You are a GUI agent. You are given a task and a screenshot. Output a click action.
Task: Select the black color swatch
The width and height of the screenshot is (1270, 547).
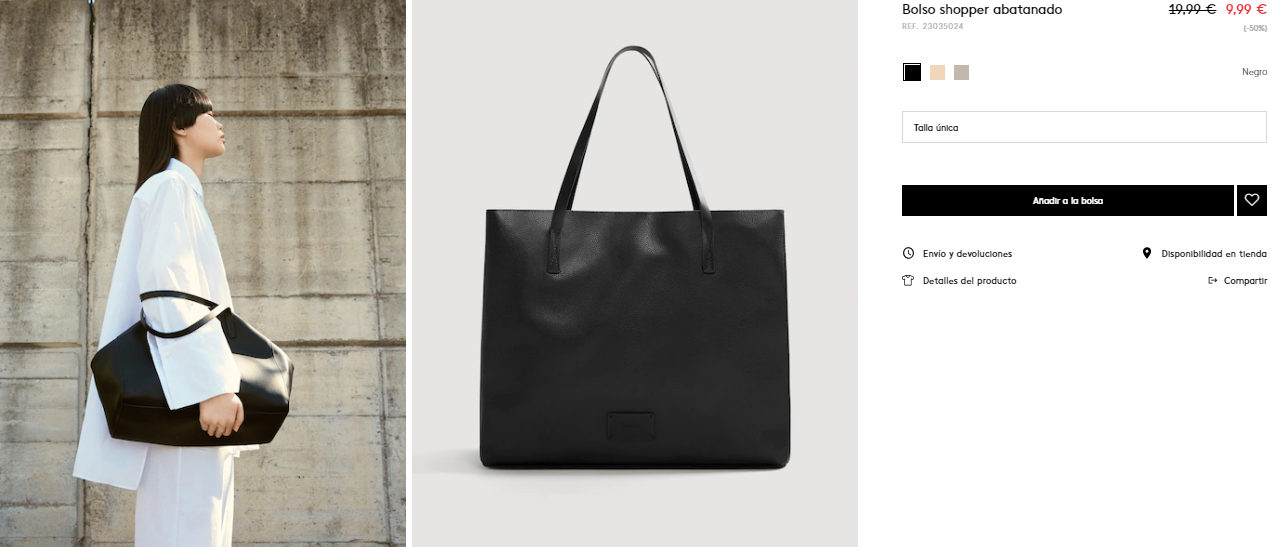coord(911,72)
